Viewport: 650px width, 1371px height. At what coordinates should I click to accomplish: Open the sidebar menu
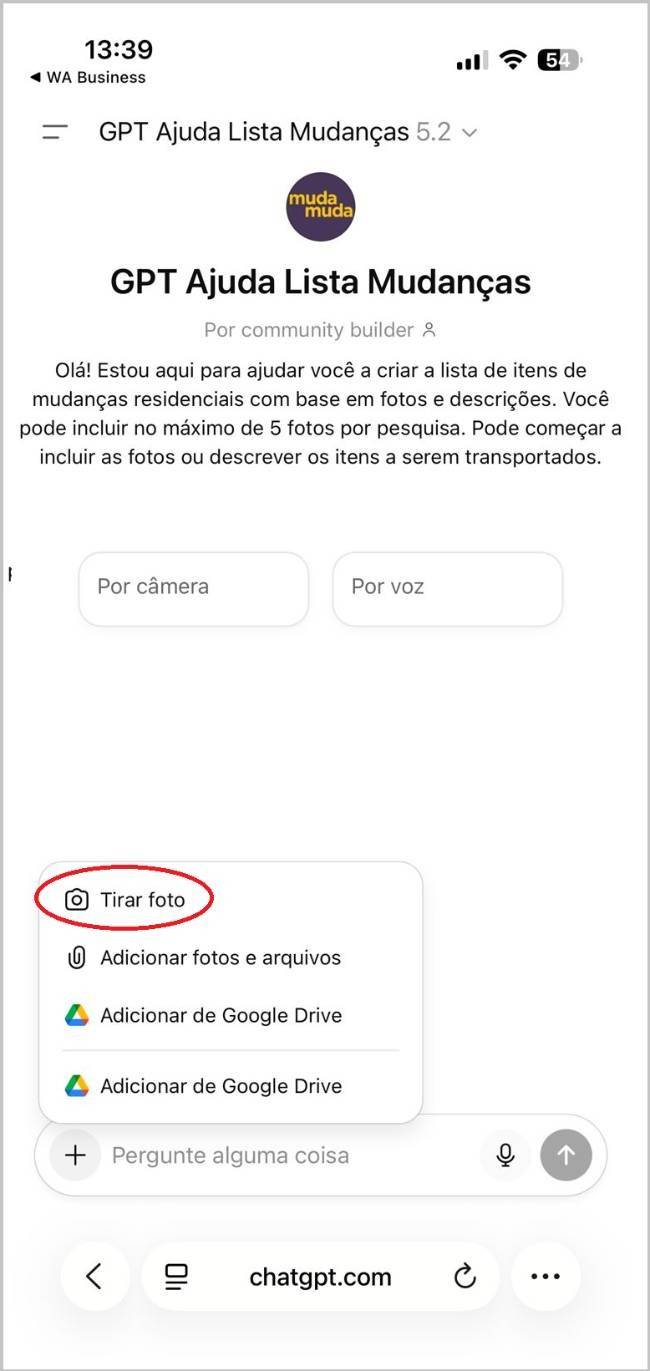pos(55,132)
